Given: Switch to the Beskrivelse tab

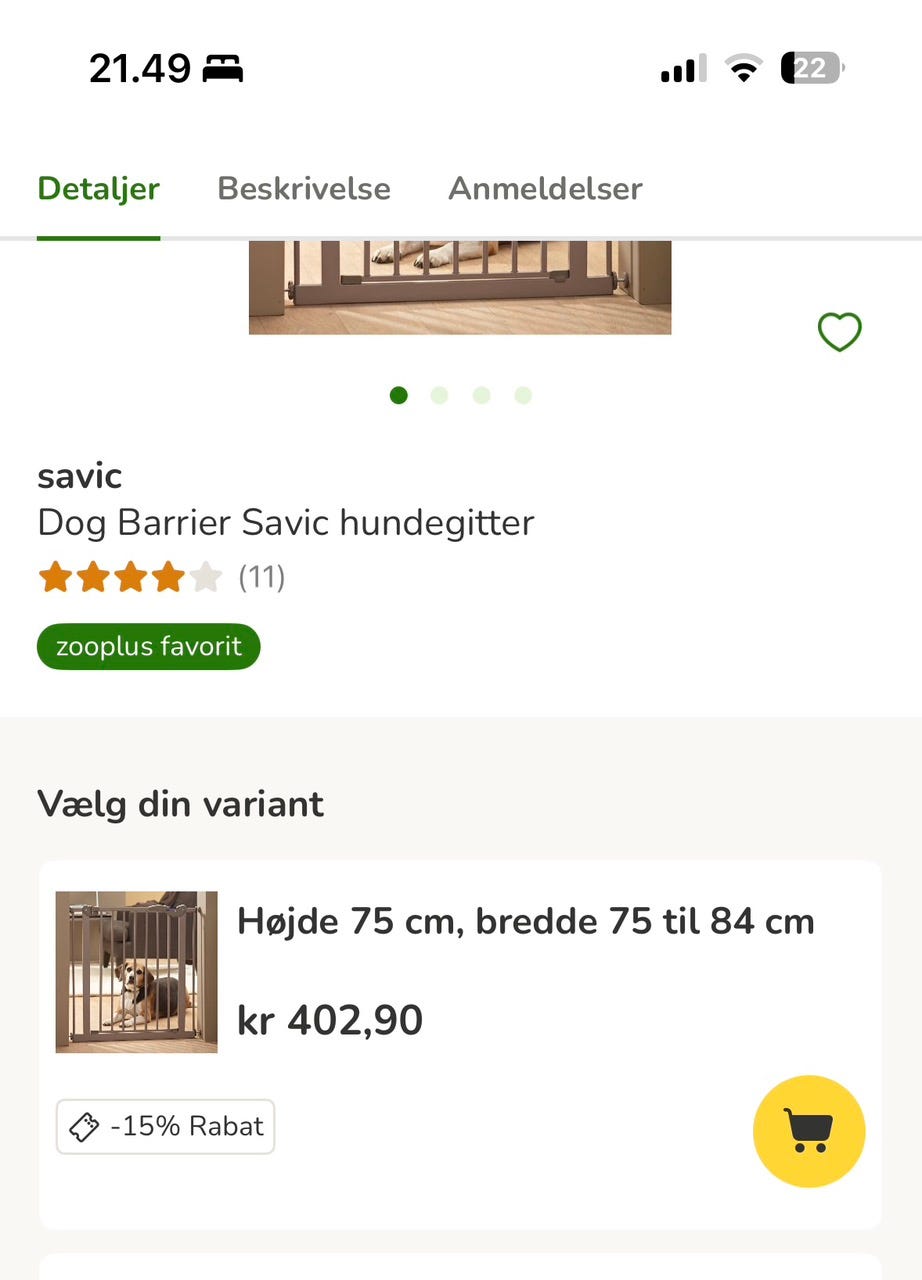Looking at the screenshot, I should tap(304, 189).
